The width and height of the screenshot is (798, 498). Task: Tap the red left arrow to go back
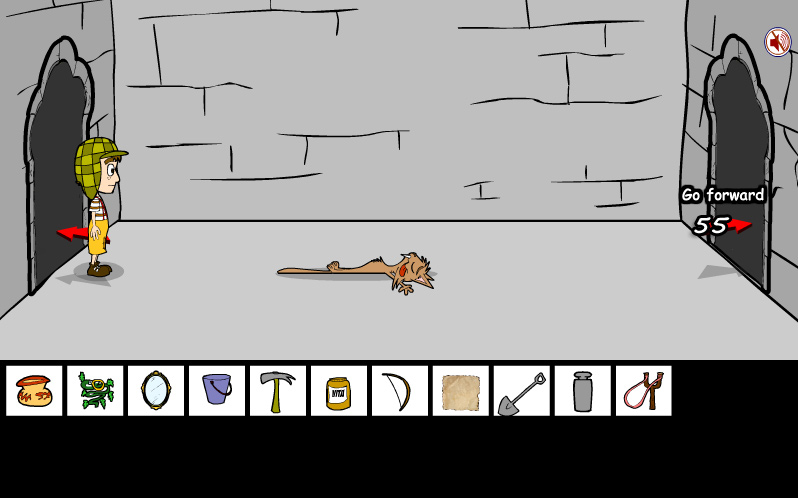(72, 233)
